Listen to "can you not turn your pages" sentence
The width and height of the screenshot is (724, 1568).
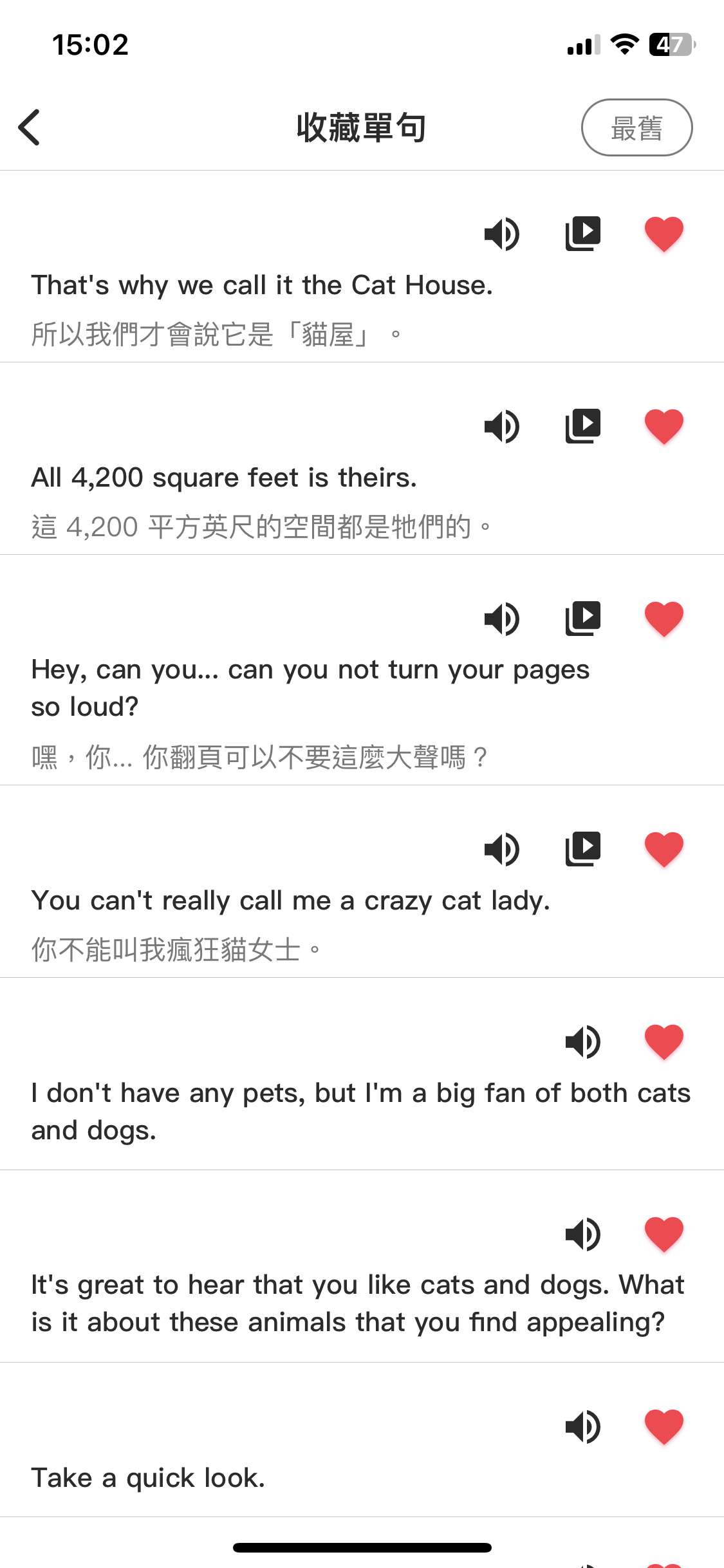click(502, 619)
